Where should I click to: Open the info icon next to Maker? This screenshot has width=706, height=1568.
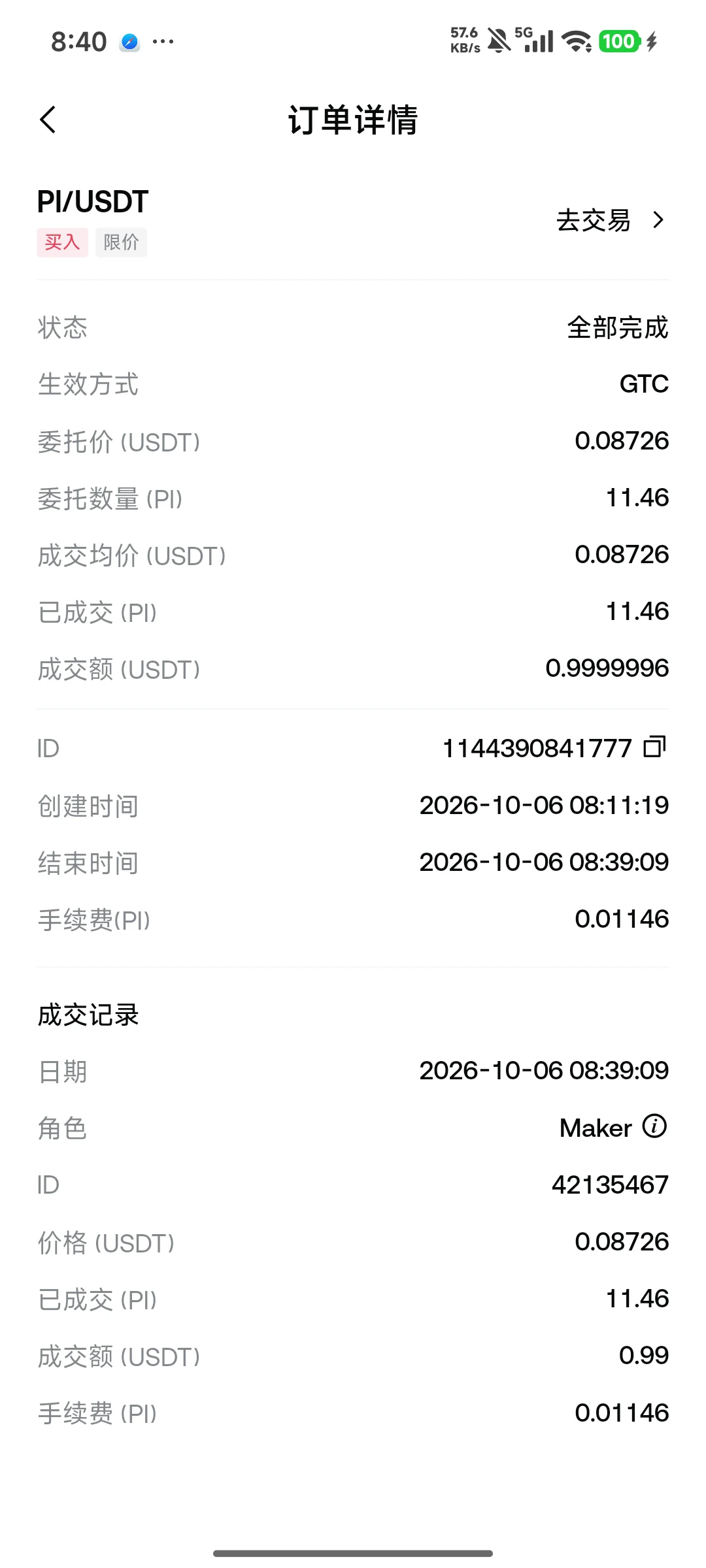click(x=654, y=1126)
